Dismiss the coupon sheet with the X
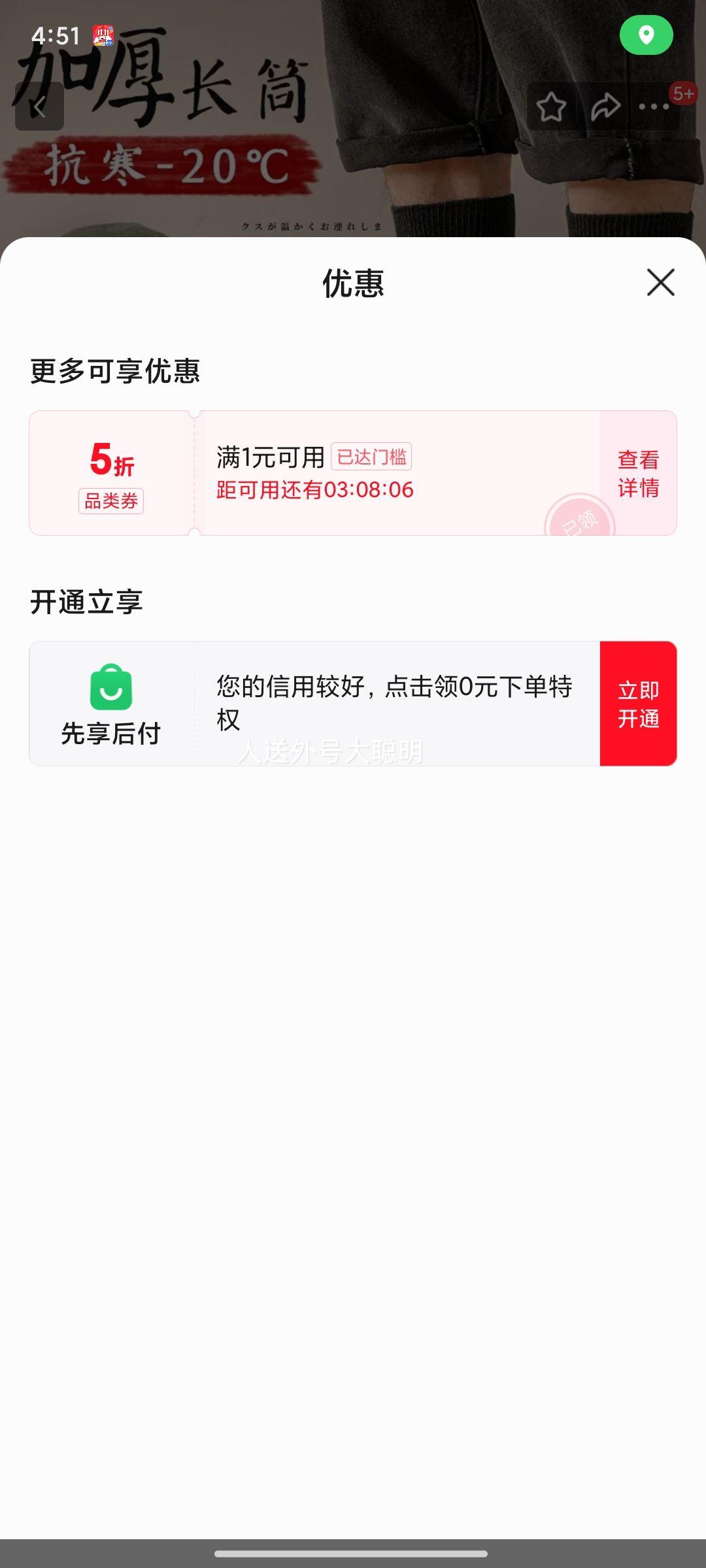 click(x=662, y=283)
